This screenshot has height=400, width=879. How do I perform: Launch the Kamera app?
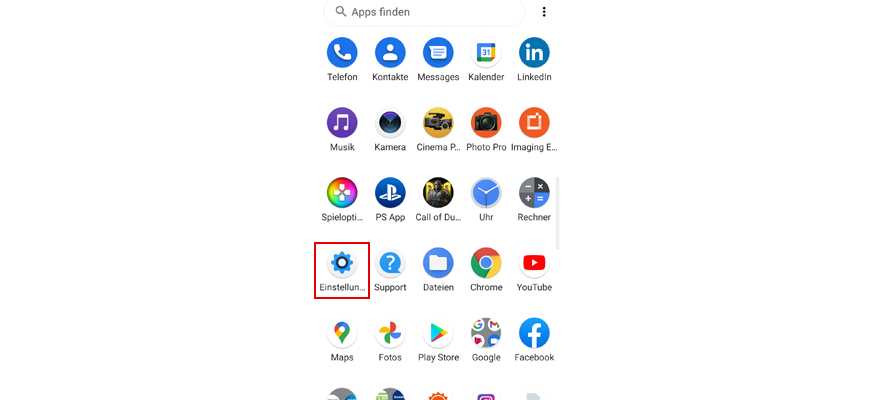click(390, 123)
